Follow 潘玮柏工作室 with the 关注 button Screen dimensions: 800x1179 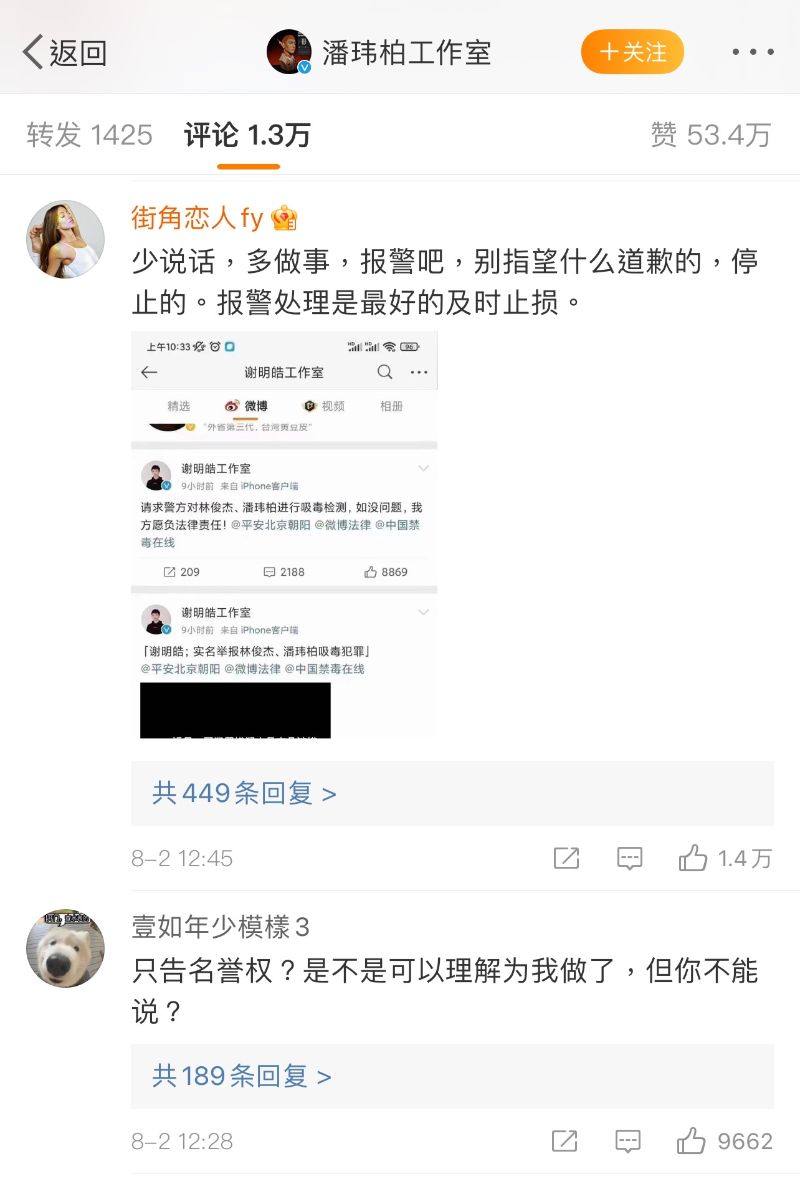tap(632, 52)
